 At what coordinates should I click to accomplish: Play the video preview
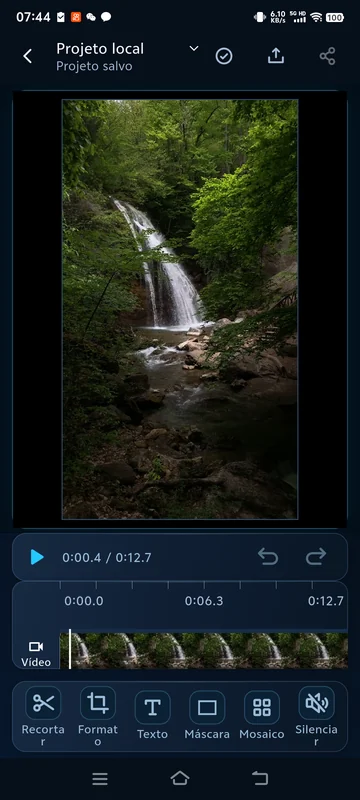click(37, 557)
